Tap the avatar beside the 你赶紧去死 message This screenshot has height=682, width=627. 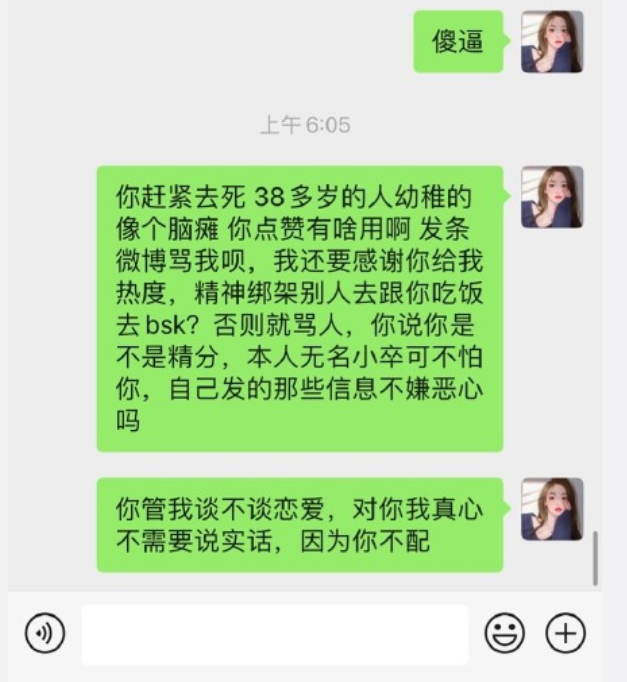(x=552, y=197)
